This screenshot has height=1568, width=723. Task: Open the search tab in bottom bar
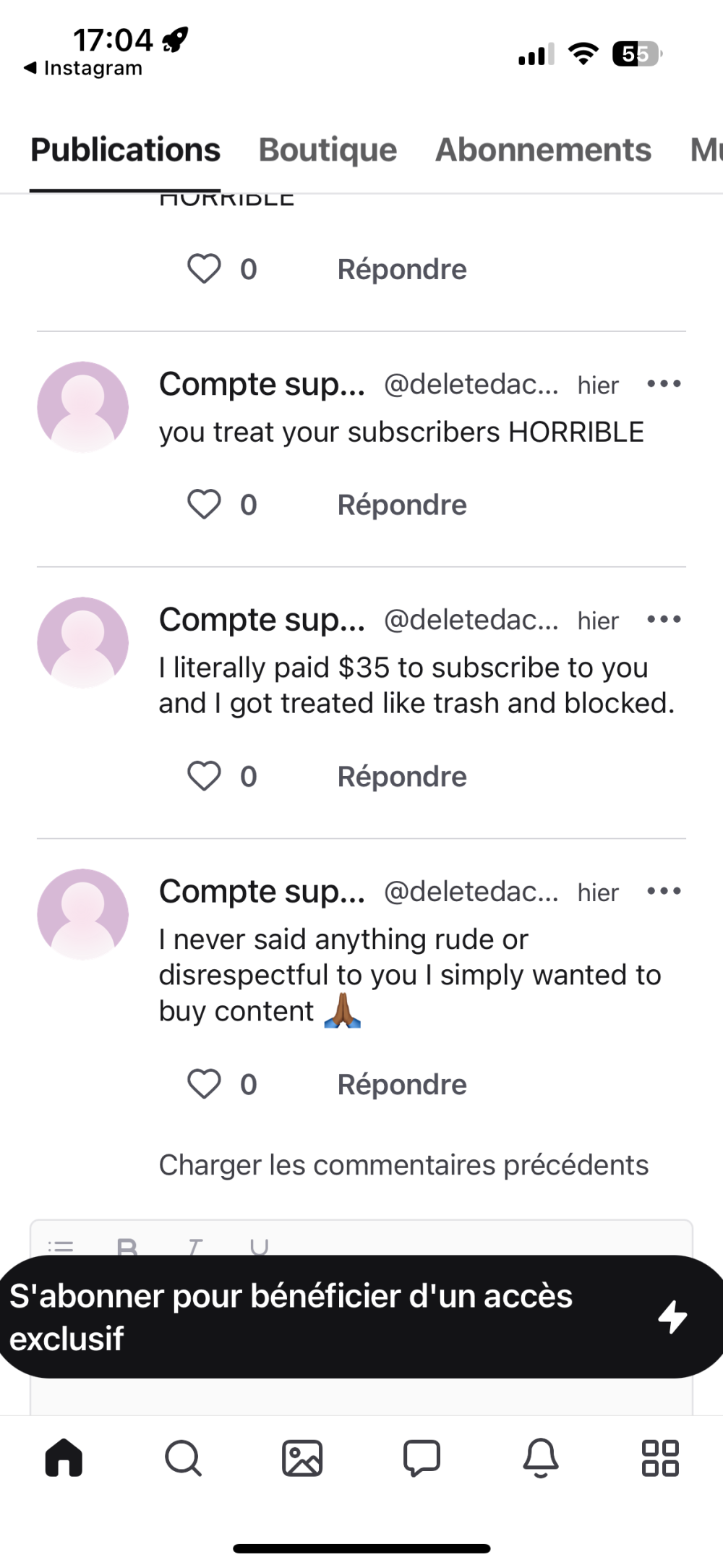pos(183,1457)
